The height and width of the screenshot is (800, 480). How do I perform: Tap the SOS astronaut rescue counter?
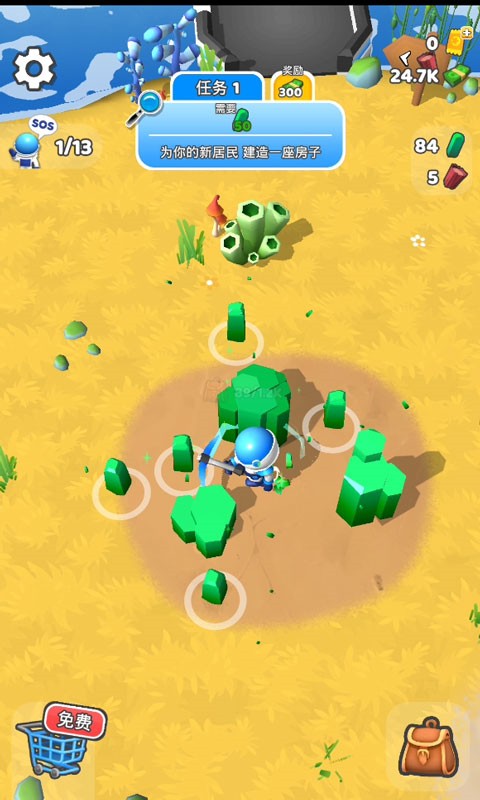51,144
